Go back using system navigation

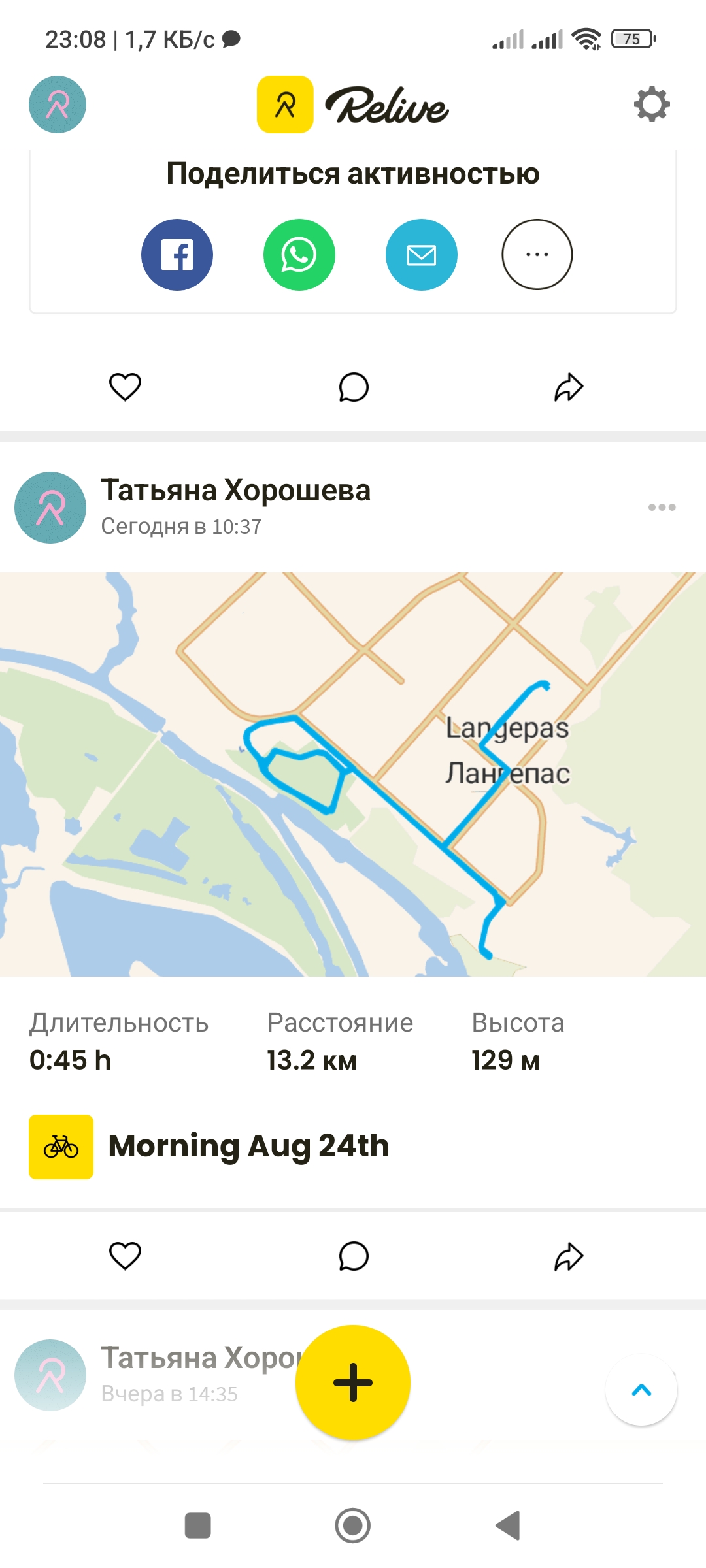click(x=508, y=1526)
